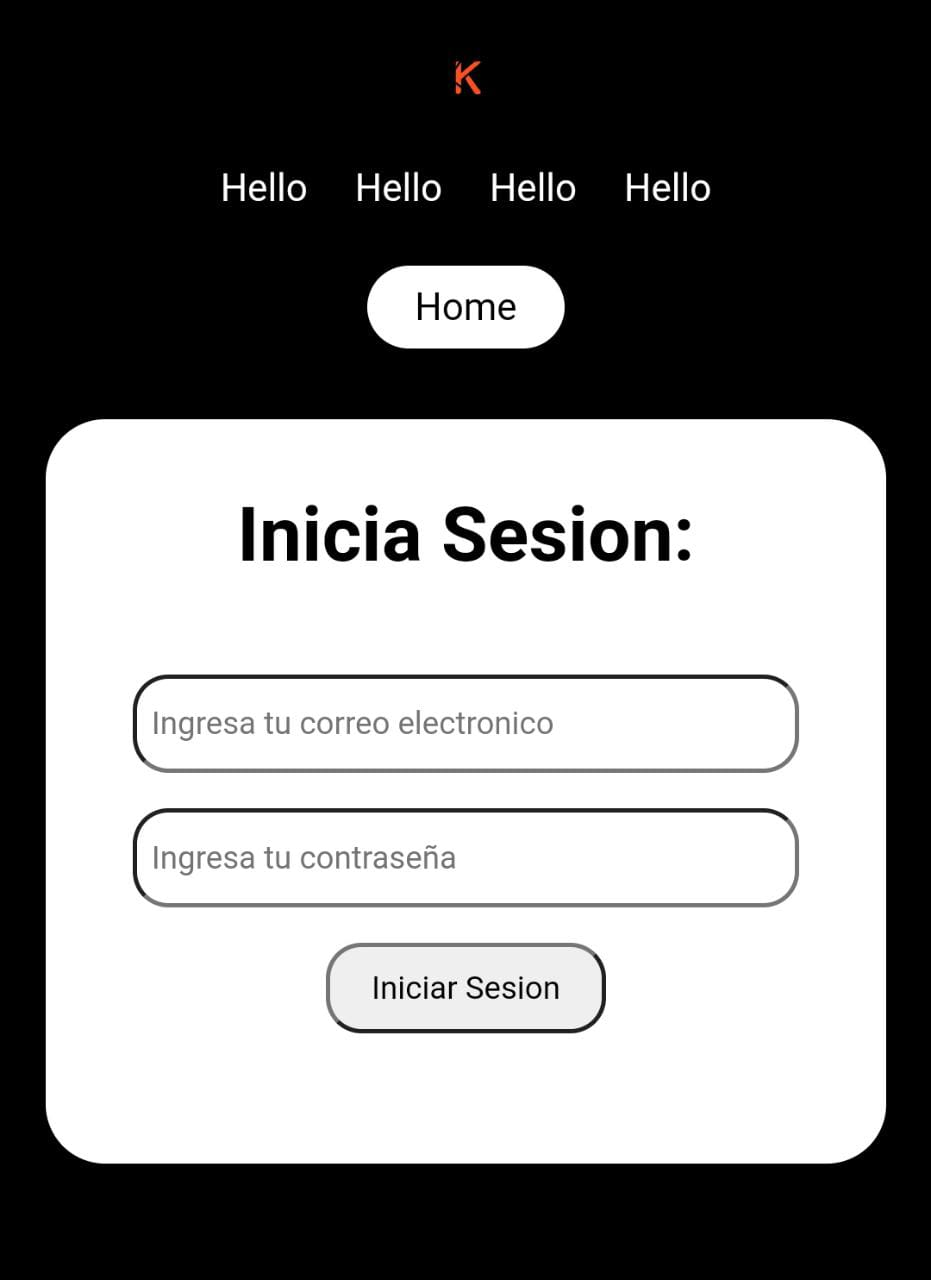Image resolution: width=931 pixels, height=1280 pixels.
Task: Click the first Hello navigation item
Action: pyautogui.click(x=263, y=188)
